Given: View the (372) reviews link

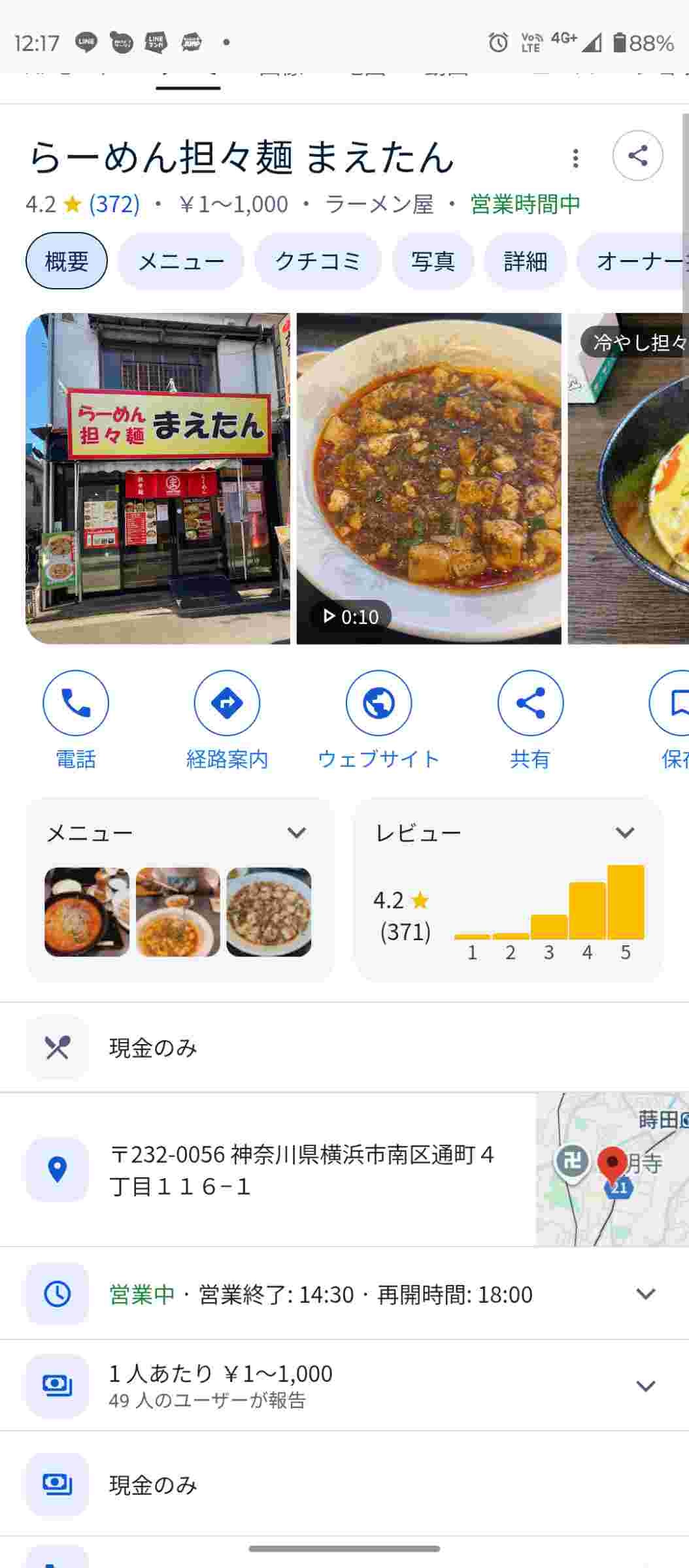Looking at the screenshot, I should [114, 204].
